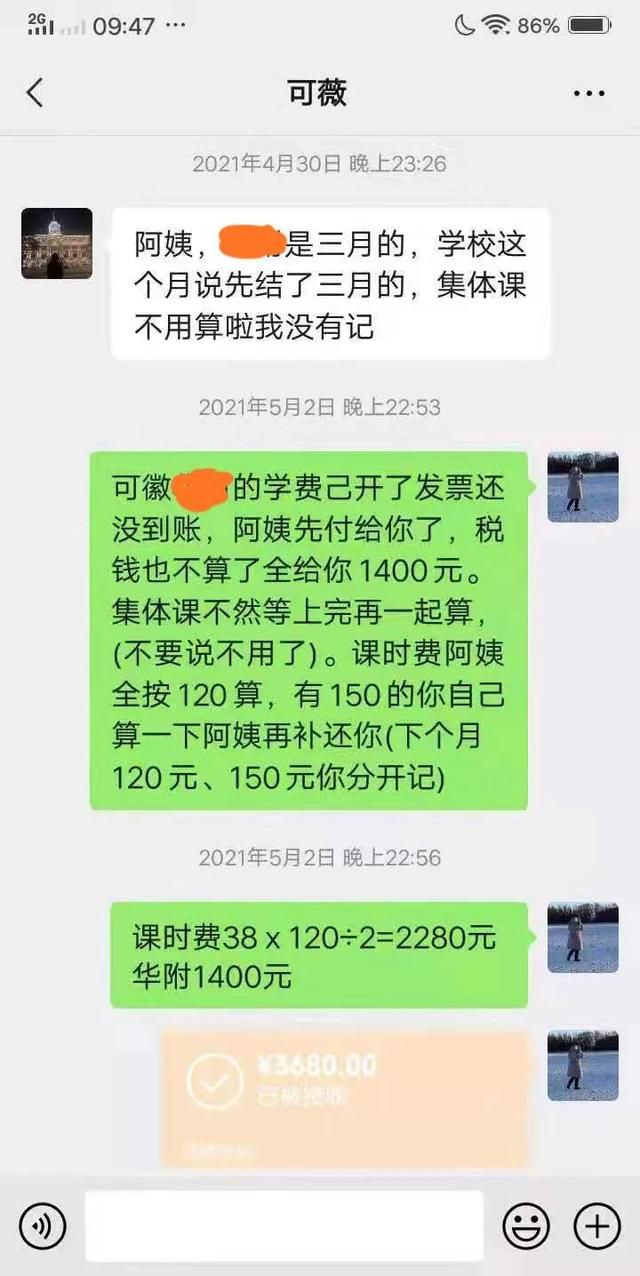Switch to voice message input
The width and height of the screenshot is (640, 1276).
42,1225
